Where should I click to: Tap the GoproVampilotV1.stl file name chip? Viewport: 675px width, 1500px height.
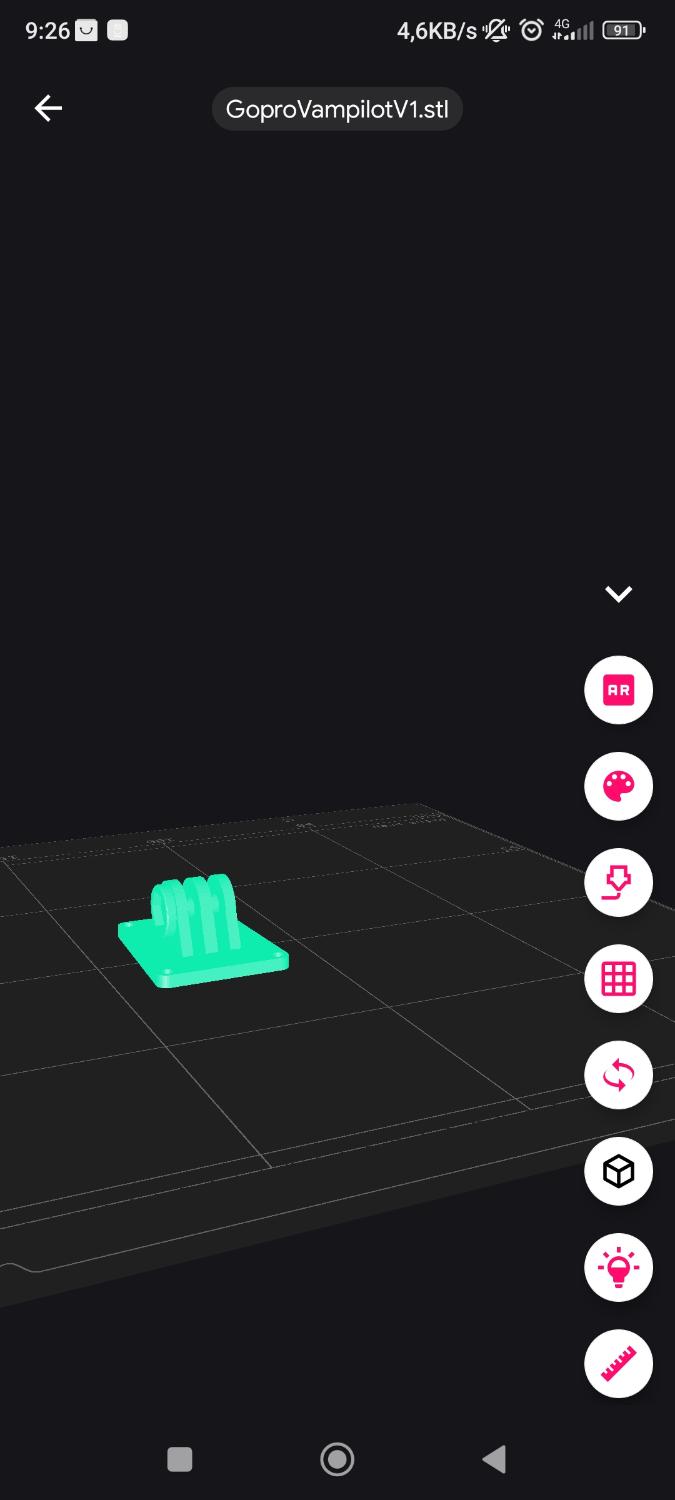click(x=337, y=109)
